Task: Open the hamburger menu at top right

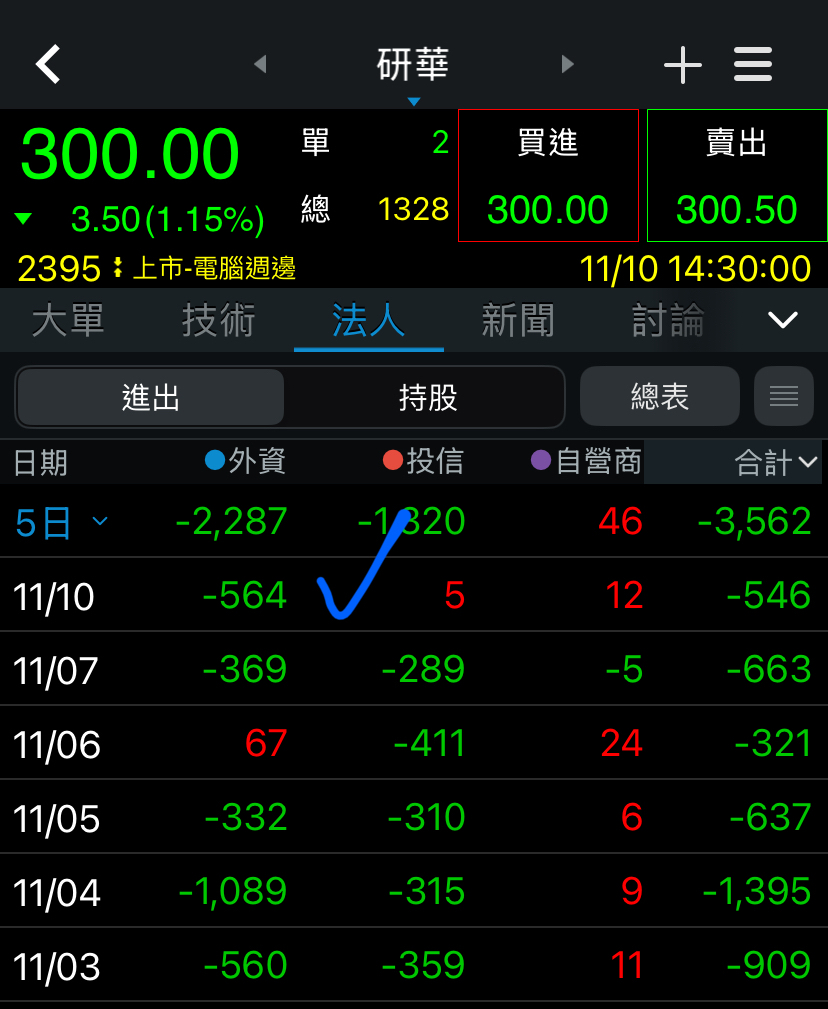Action: [x=753, y=64]
